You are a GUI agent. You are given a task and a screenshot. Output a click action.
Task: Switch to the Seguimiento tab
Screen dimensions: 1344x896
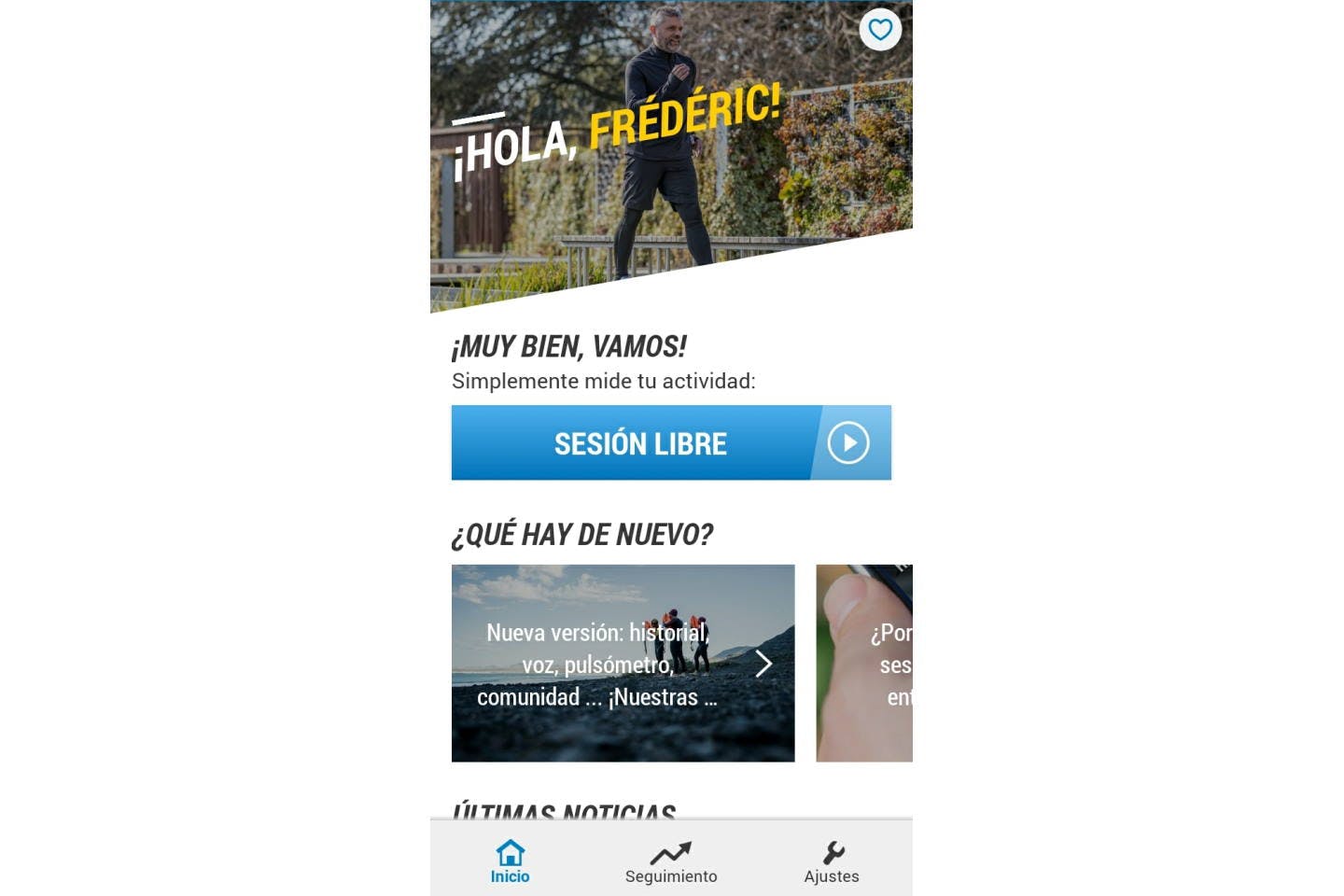click(x=671, y=862)
